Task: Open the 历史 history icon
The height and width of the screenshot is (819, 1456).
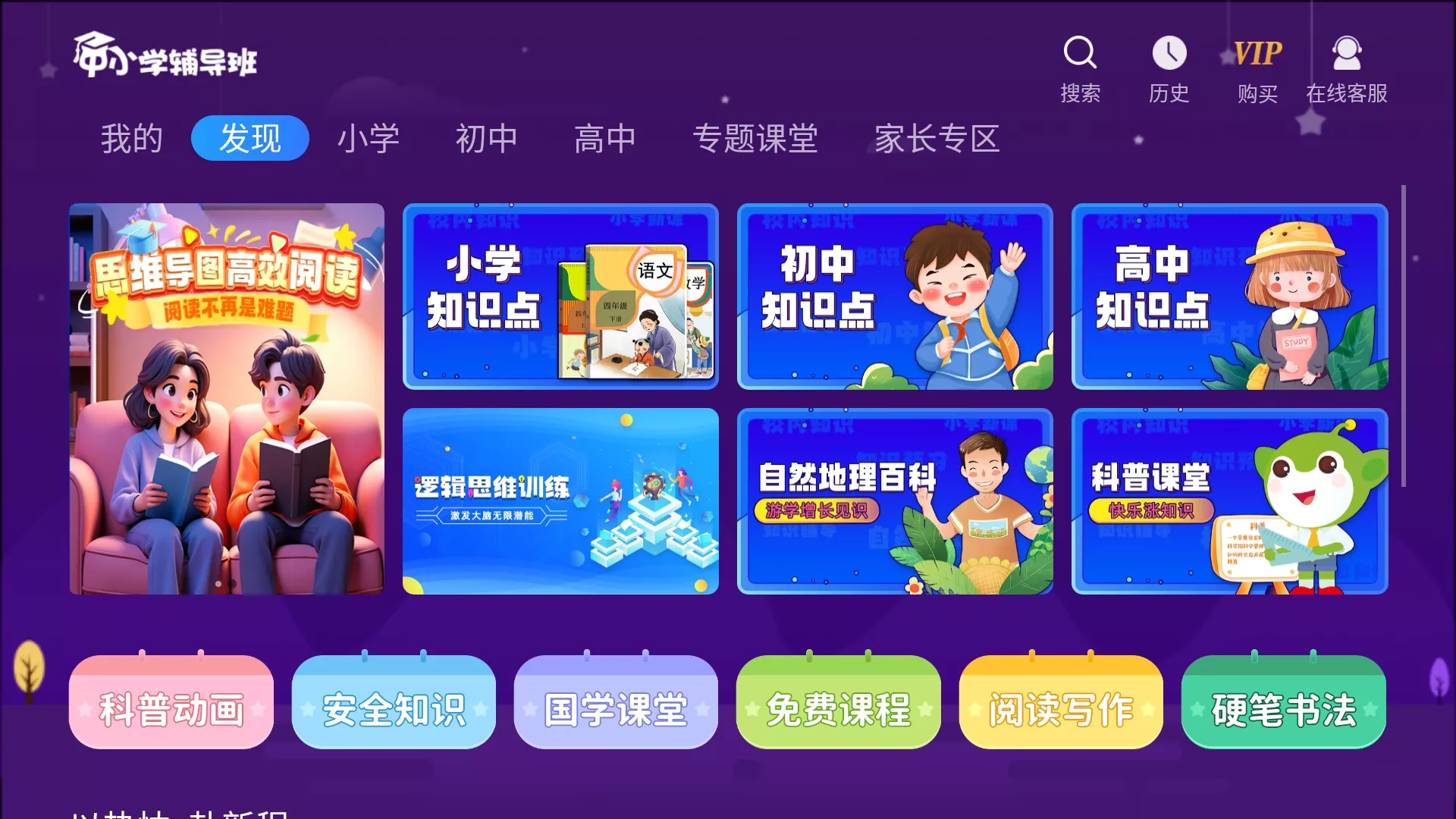Action: [x=1169, y=68]
